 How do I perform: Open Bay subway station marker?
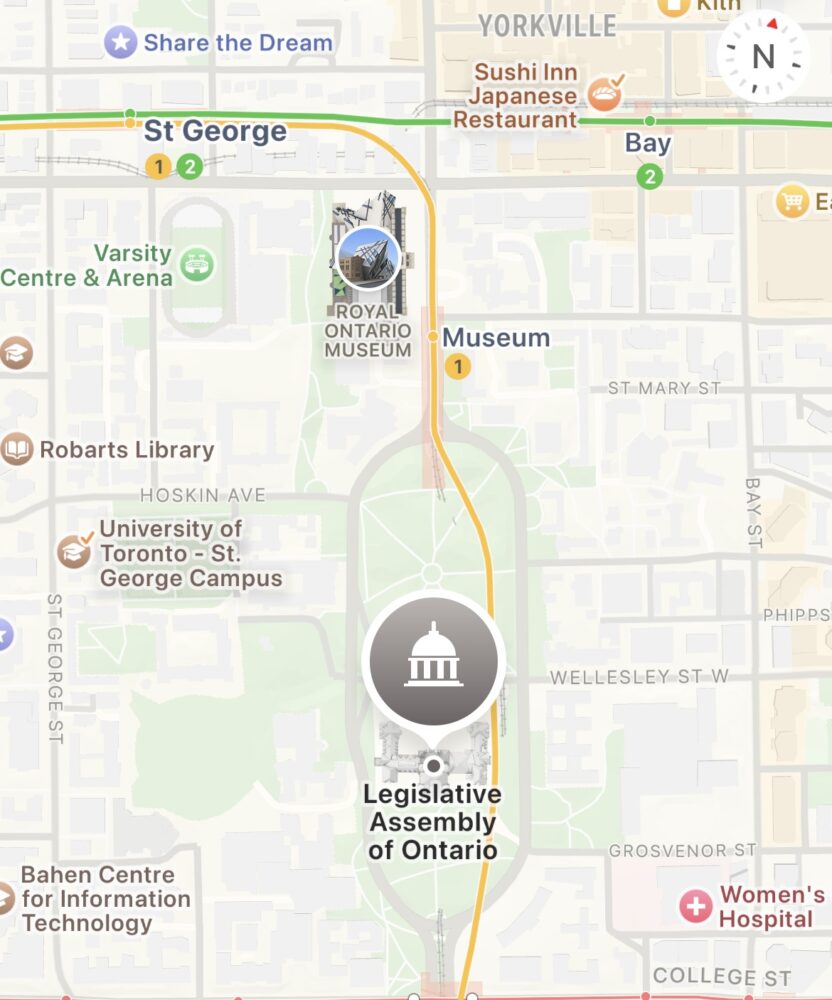pos(650,177)
